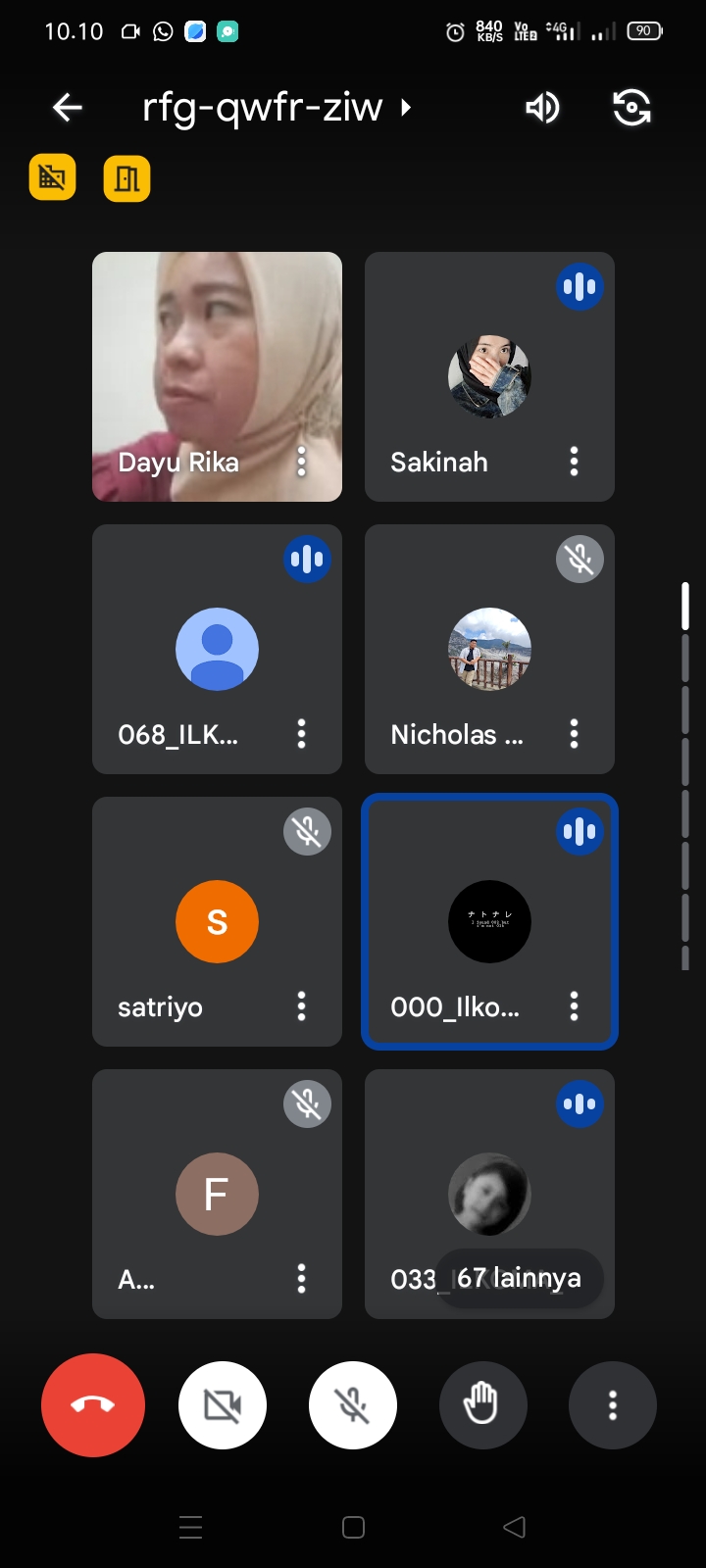
Task: Tap the yellow camera restricted badge
Action: click(x=53, y=177)
